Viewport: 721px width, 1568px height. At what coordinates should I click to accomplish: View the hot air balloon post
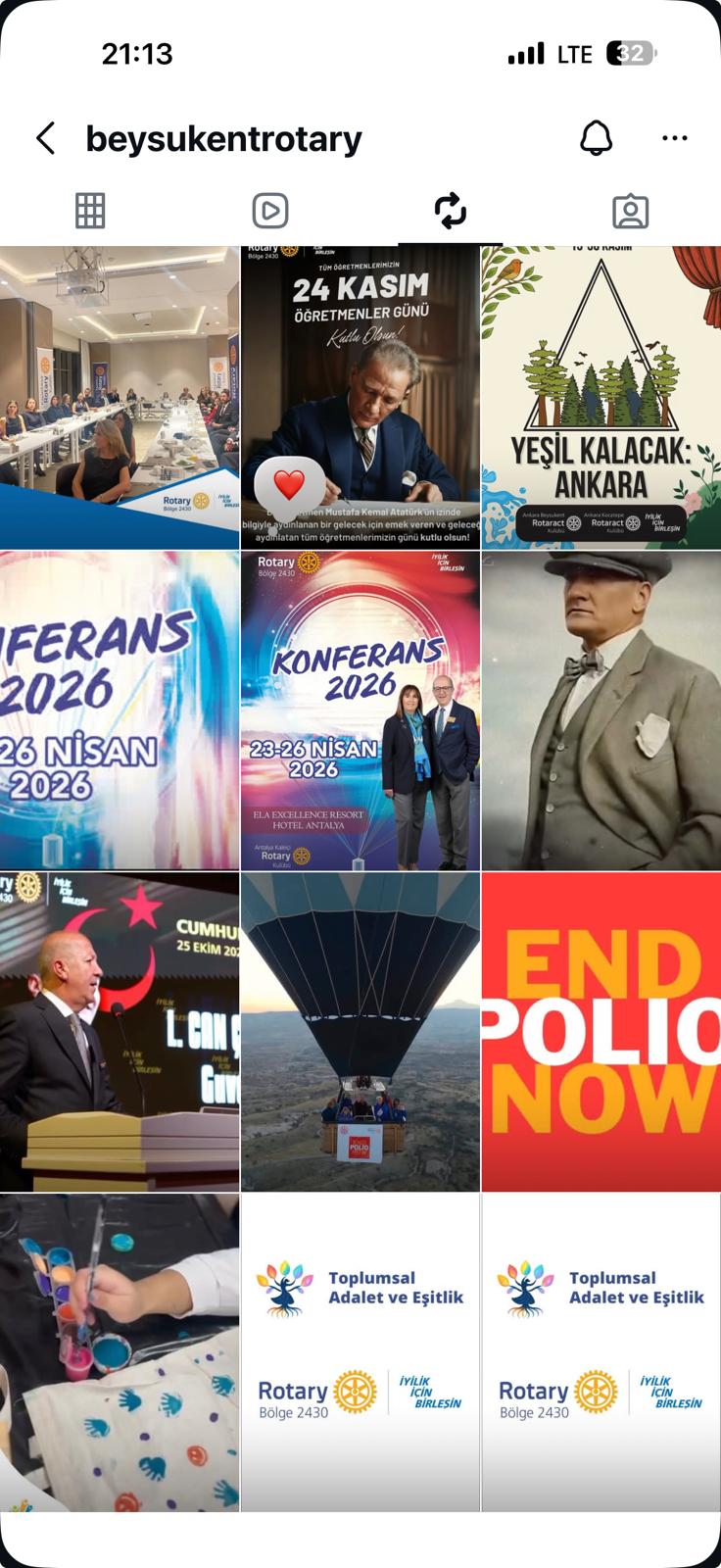click(x=360, y=1032)
